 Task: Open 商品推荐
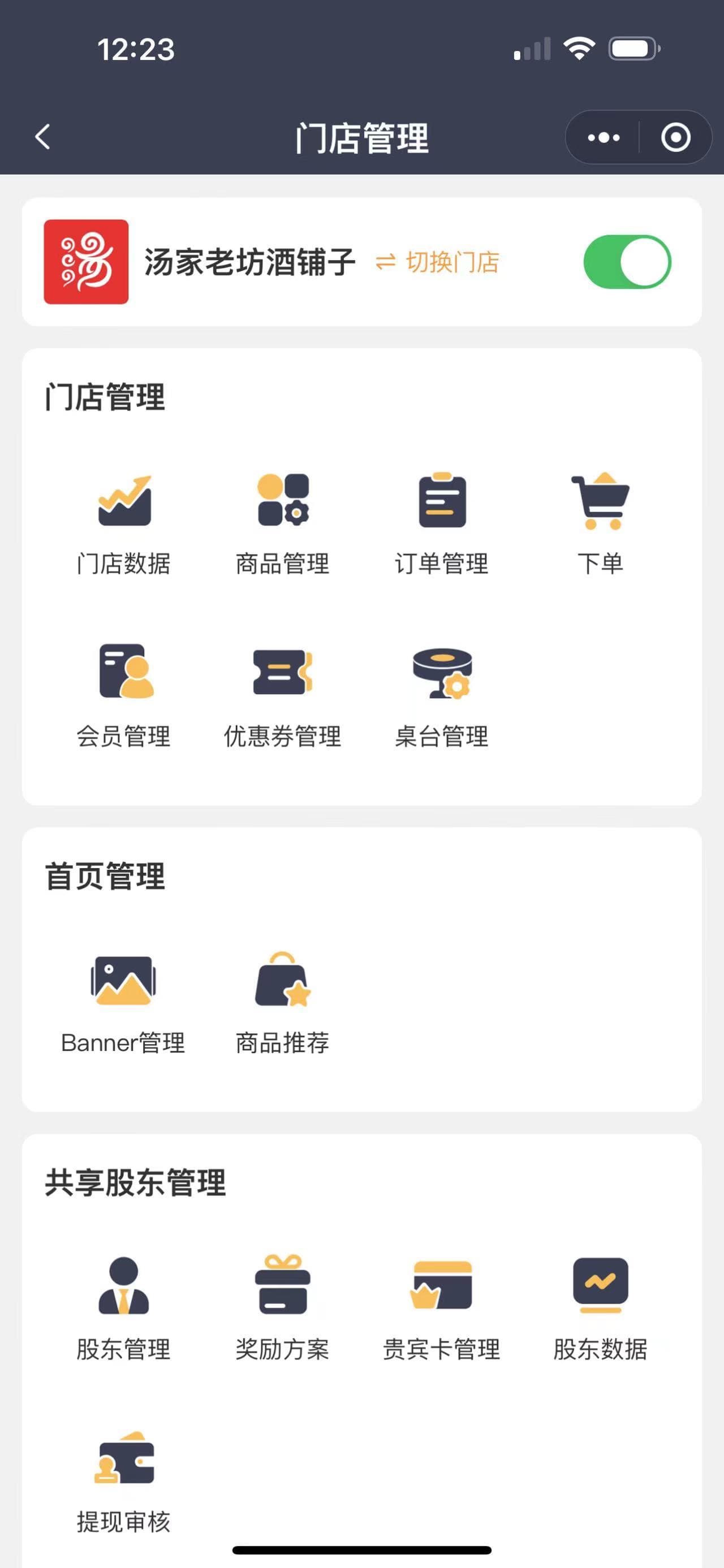point(283,1004)
